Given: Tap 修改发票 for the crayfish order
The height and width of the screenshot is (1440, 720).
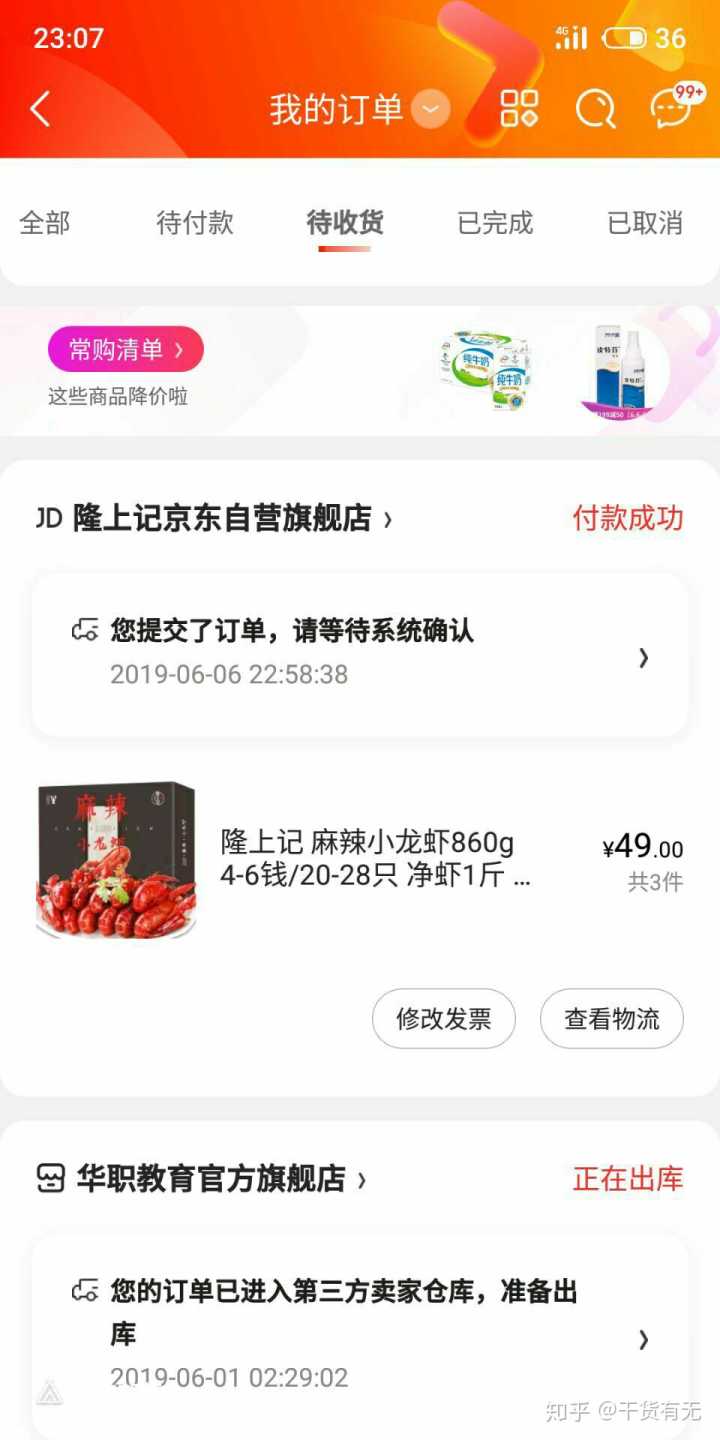Looking at the screenshot, I should [x=444, y=1019].
